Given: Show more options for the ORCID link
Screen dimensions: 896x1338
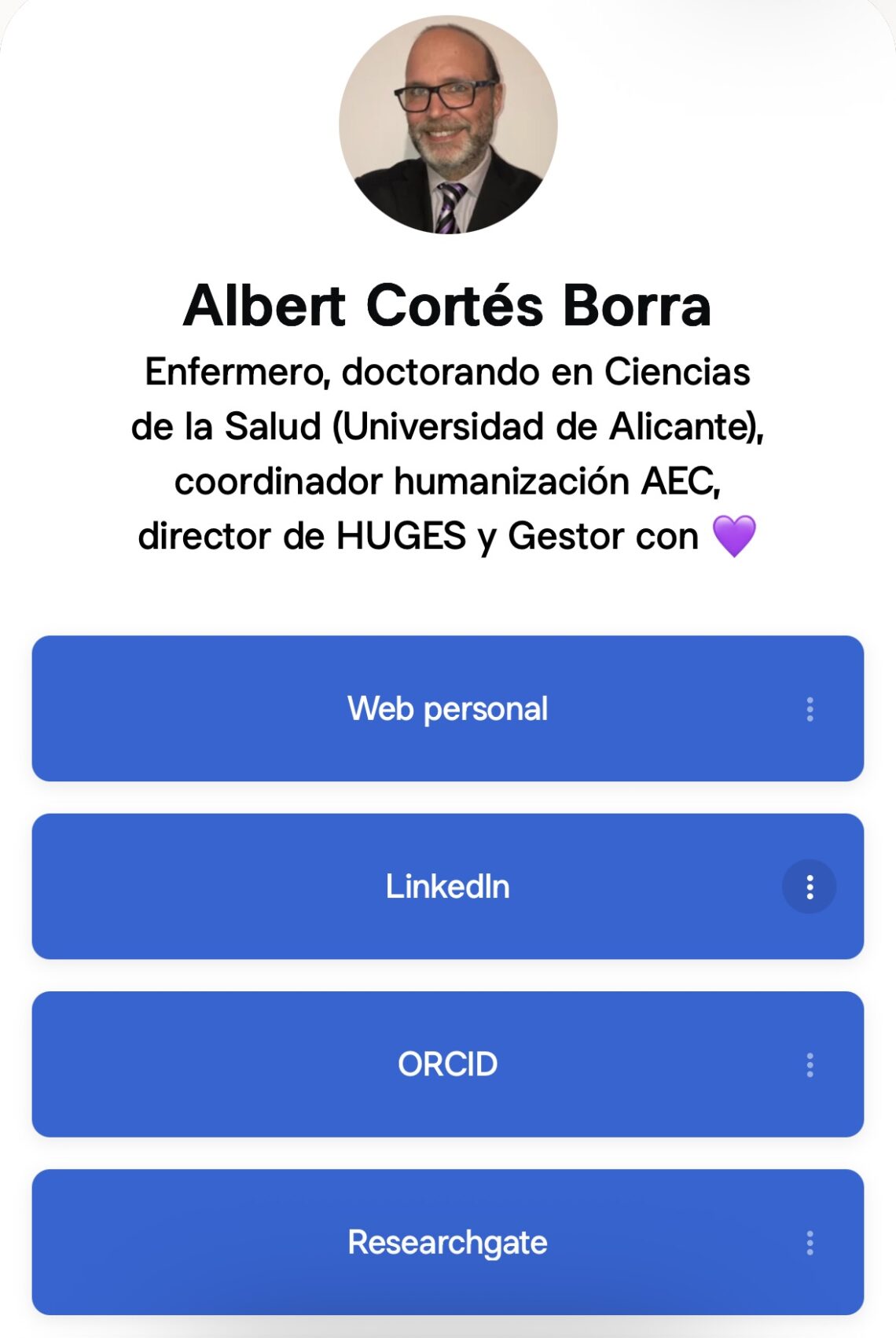Looking at the screenshot, I should pyautogui.click(x=810, y=1065).
